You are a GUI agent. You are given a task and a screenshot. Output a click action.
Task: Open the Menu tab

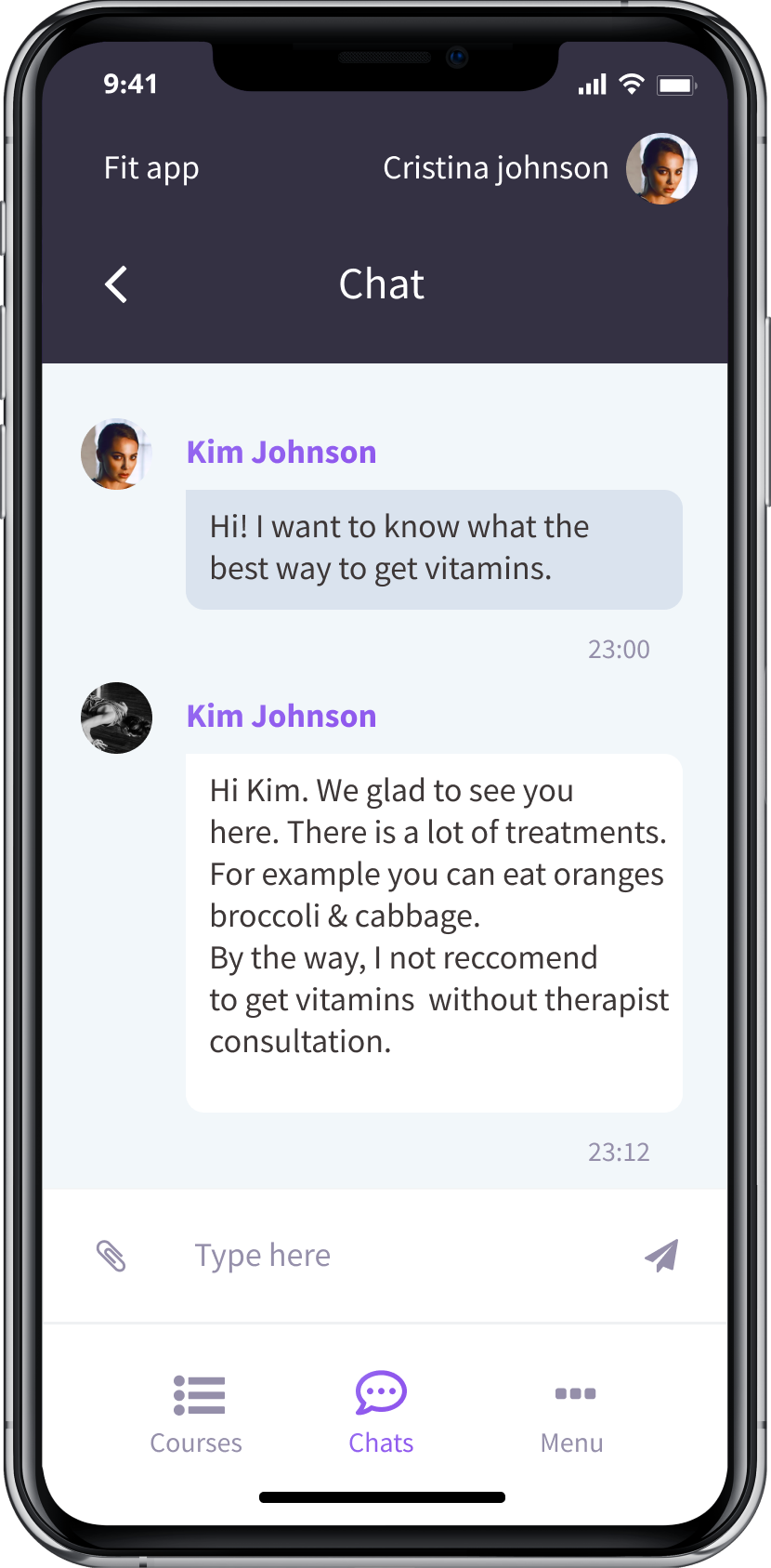pyautogui.click(x=573, y=1413)
